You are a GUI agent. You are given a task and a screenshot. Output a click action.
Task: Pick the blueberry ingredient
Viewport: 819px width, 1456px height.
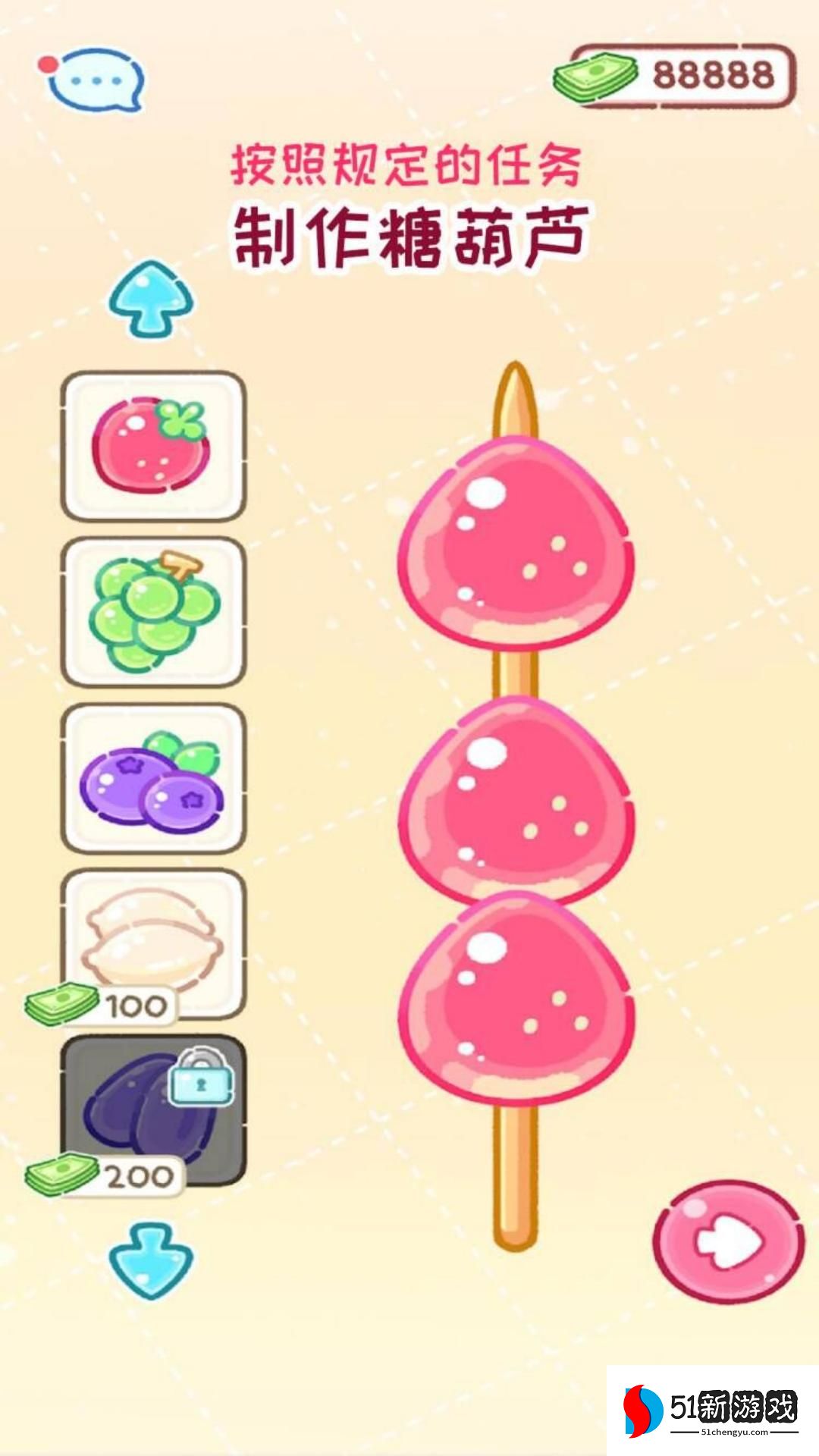[152, 778]
